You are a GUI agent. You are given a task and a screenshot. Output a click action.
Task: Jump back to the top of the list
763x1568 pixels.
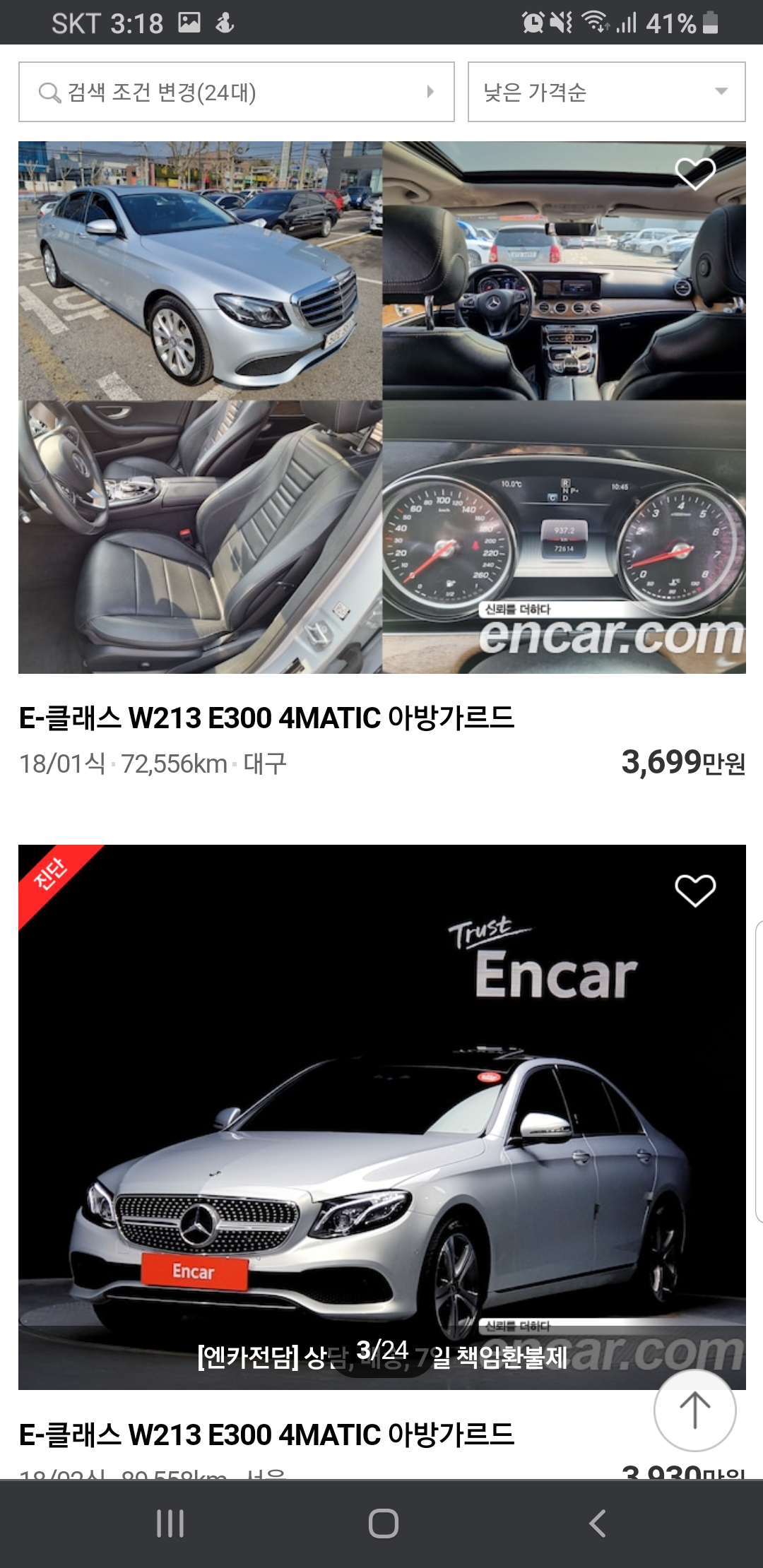[x=694, y=1410]
